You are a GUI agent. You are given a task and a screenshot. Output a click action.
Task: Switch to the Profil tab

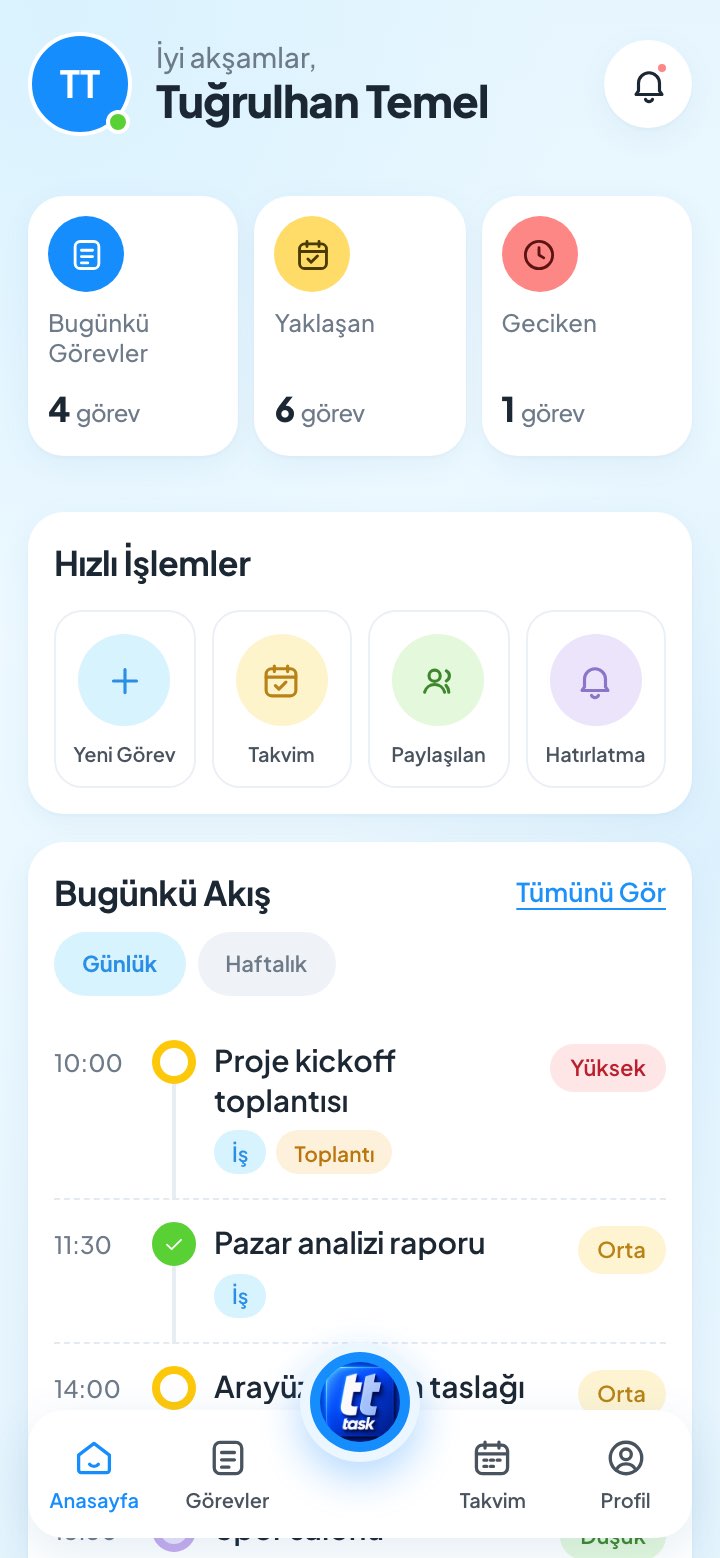tap(626, 1476)
